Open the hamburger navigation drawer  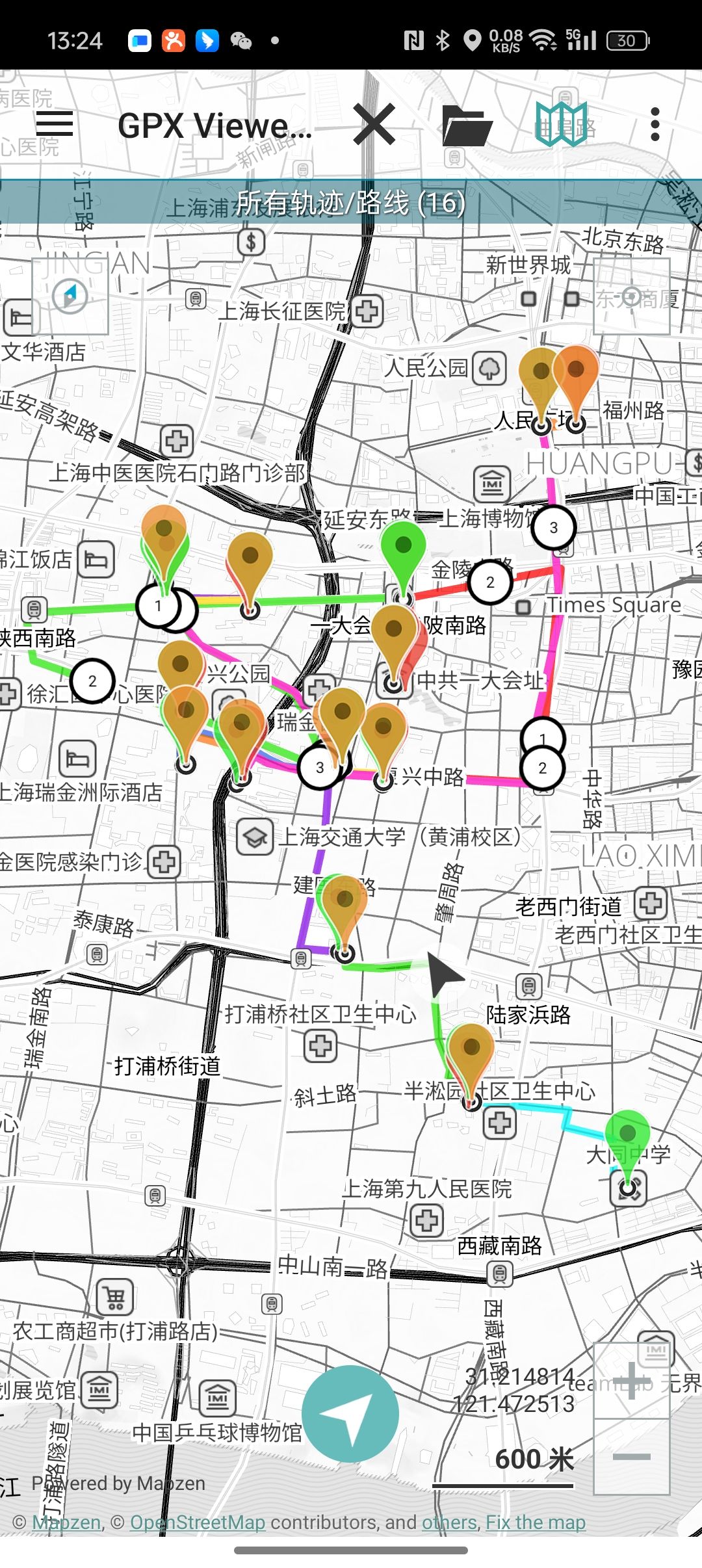(x=55, y=124)
